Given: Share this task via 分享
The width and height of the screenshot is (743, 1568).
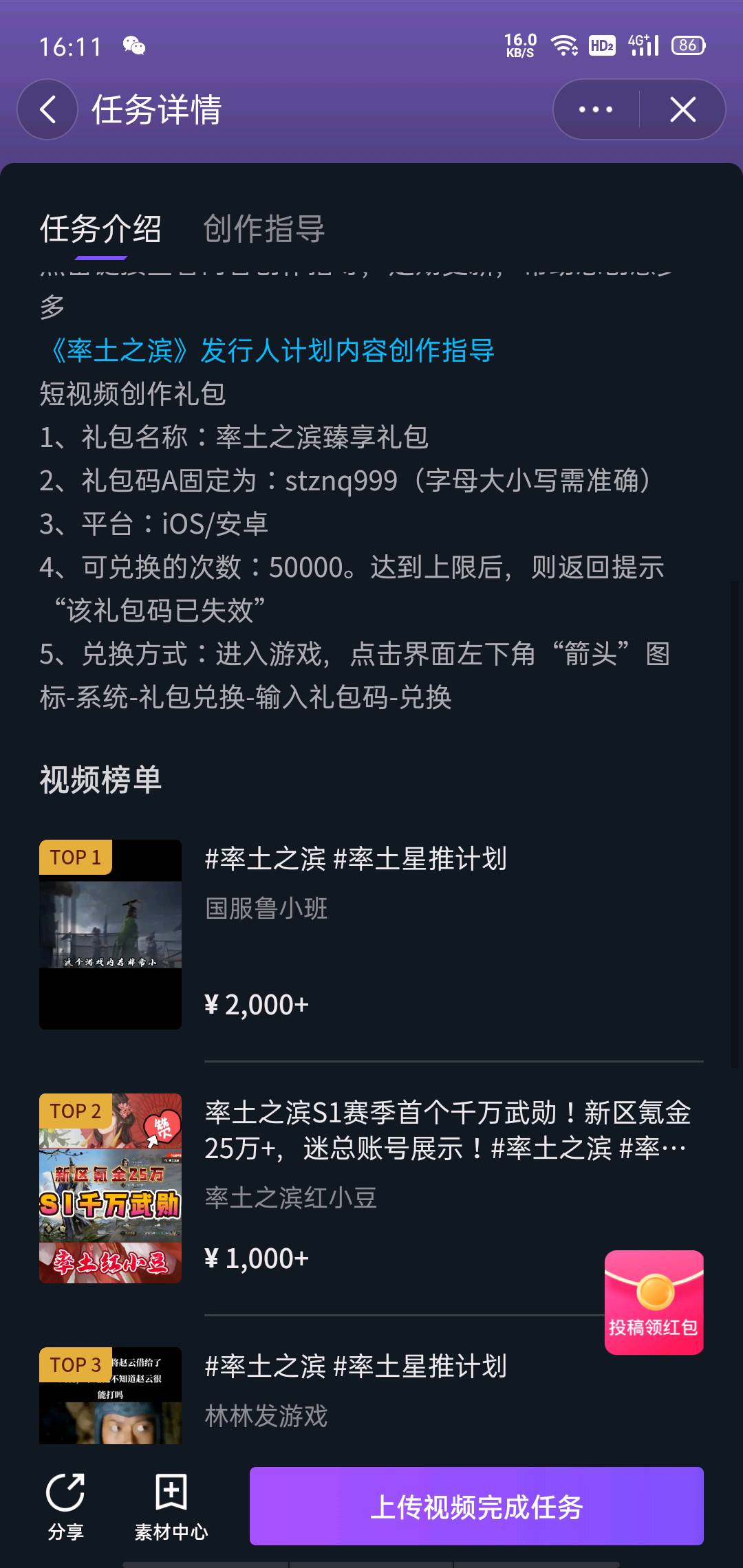Looking at the screenshot, I should click(x=65, y=1506).
